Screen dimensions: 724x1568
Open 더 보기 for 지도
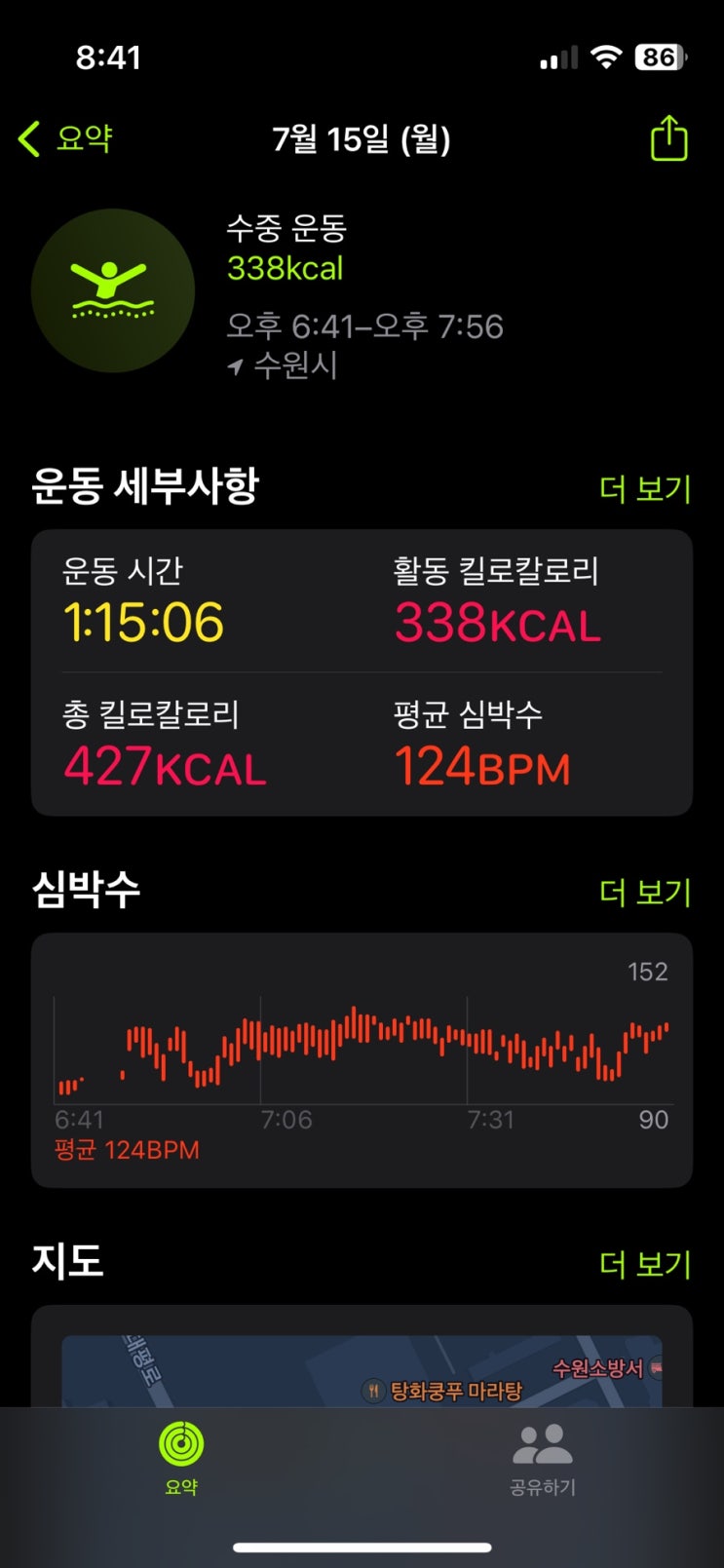[x=645, y=1264]
